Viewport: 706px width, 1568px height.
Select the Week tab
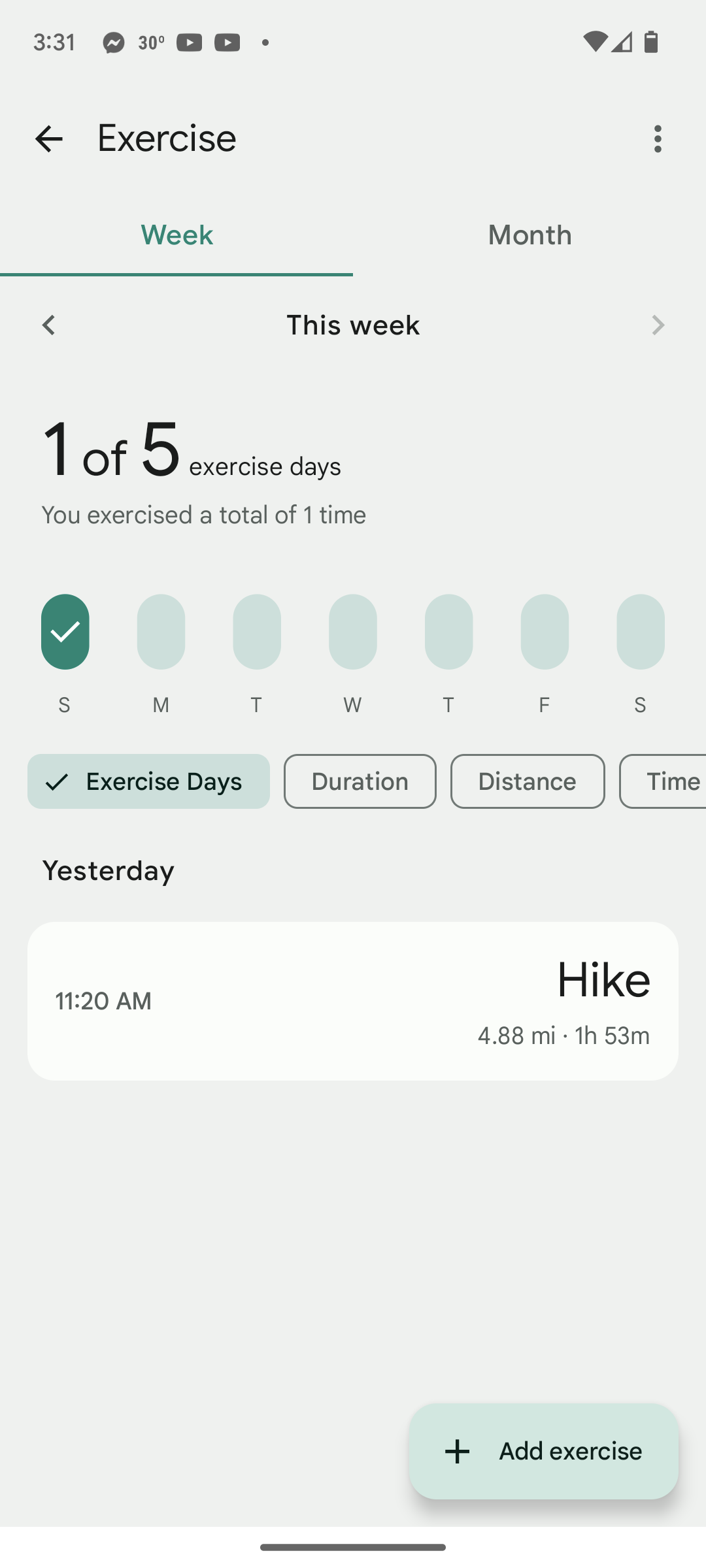[176, 235]
